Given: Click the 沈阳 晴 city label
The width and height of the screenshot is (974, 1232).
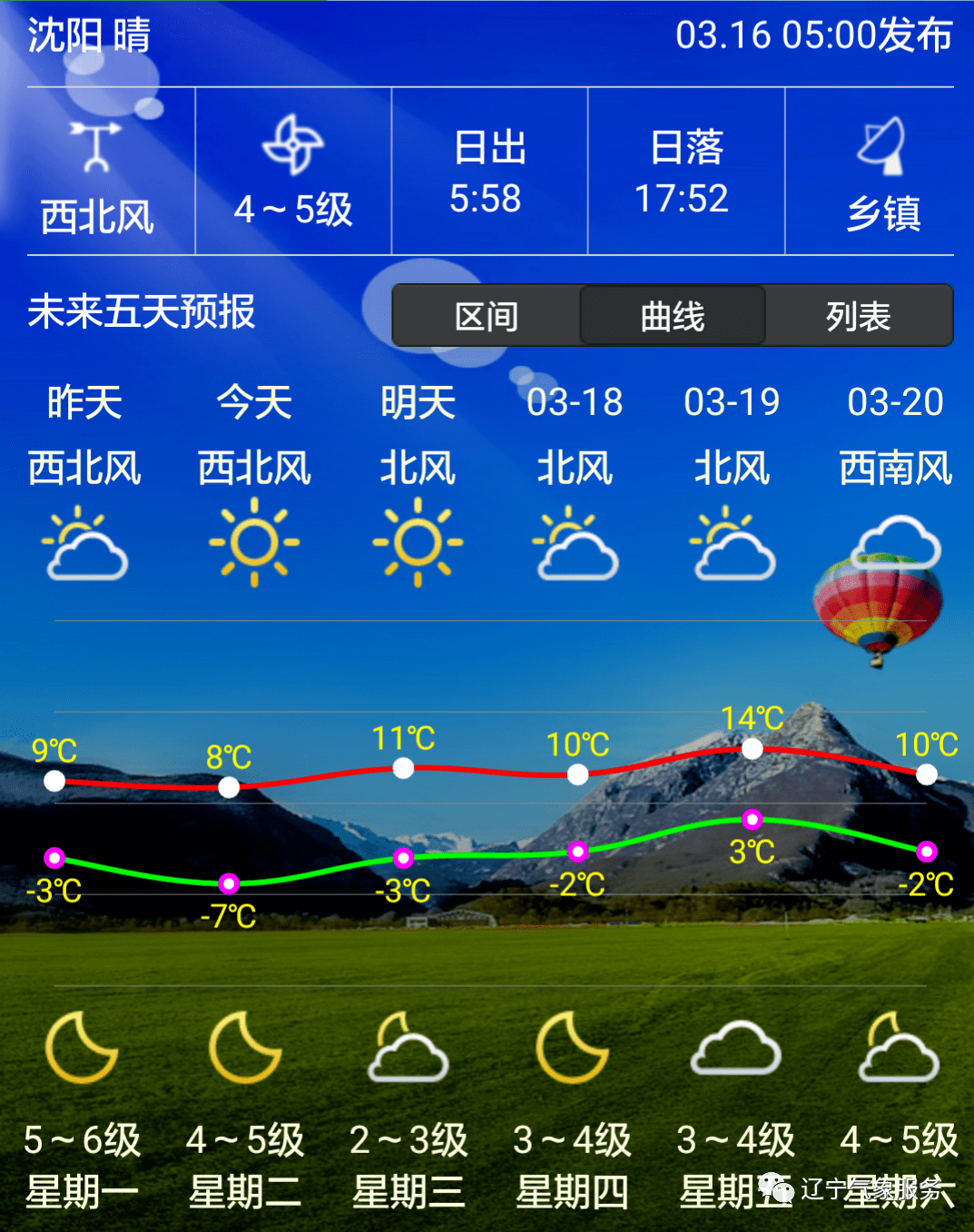Looking at the screenshot, I should [x=89, y=38].
